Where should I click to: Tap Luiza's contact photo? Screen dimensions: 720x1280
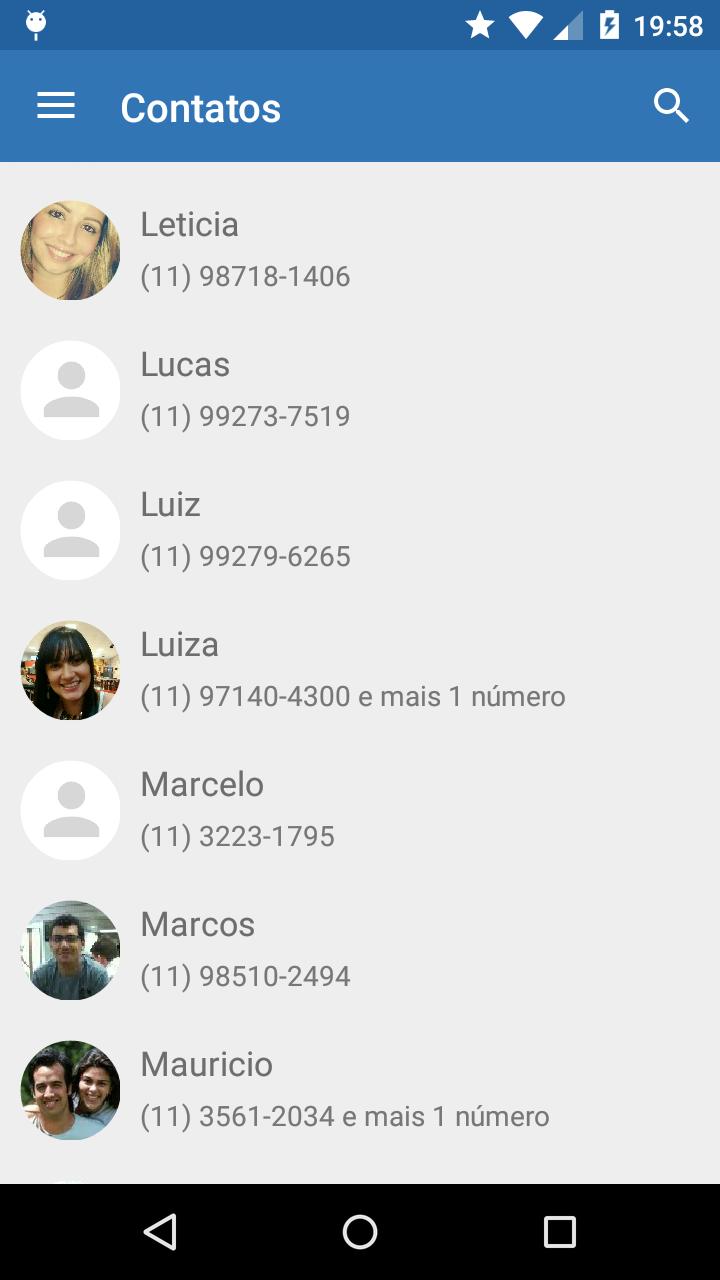coord(70,670)
